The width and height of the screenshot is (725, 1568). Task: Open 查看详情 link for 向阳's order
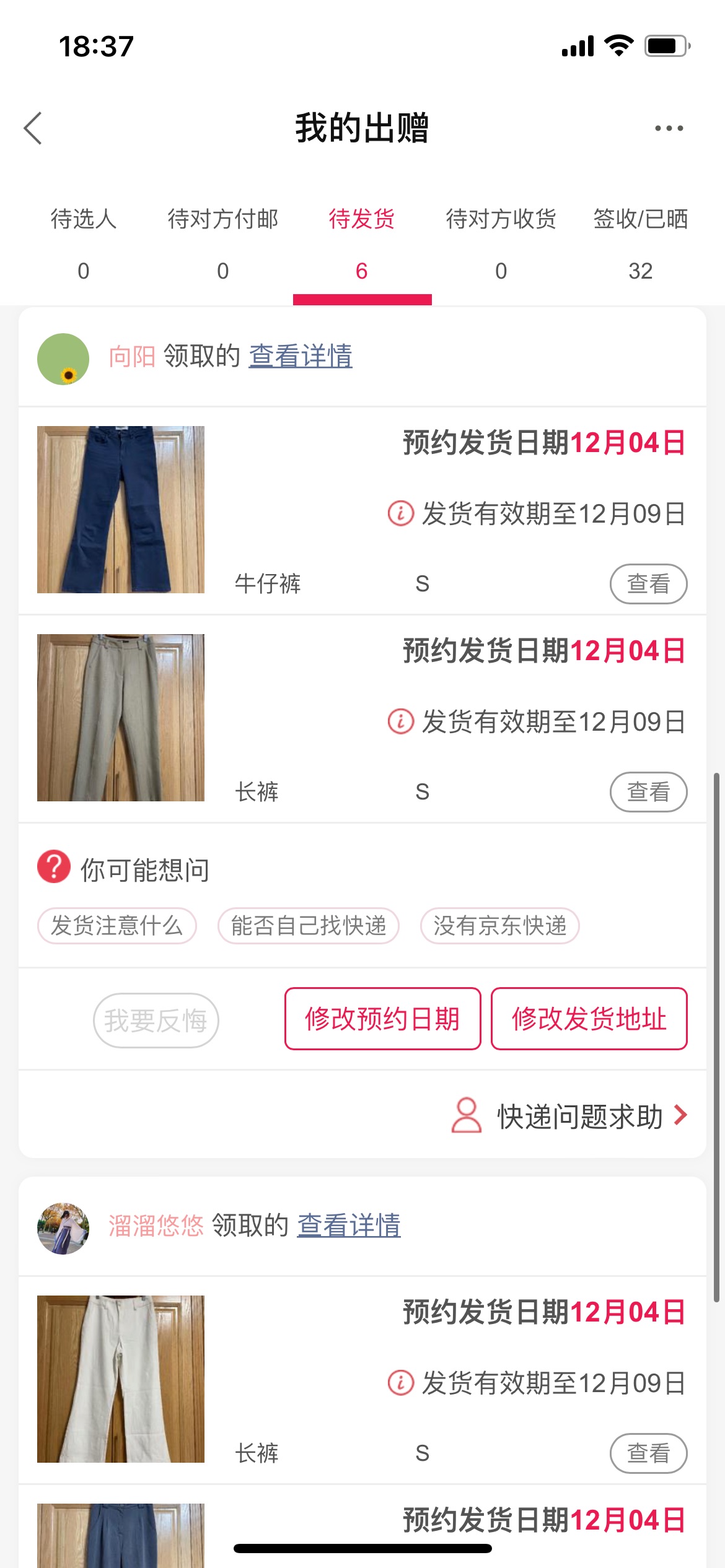(301, 357)
